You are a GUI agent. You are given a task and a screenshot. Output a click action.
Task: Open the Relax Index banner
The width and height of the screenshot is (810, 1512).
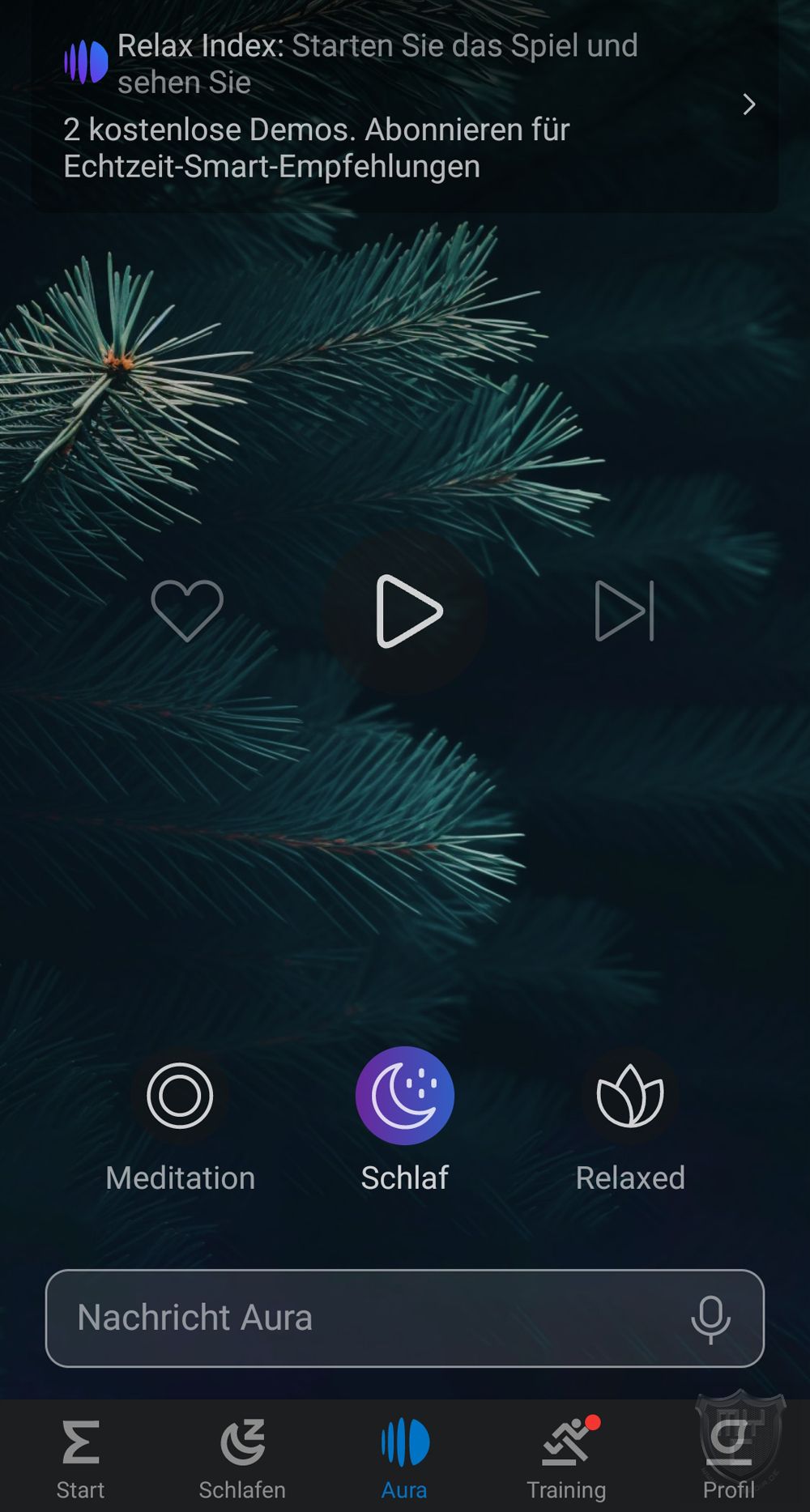pos(405,105)
